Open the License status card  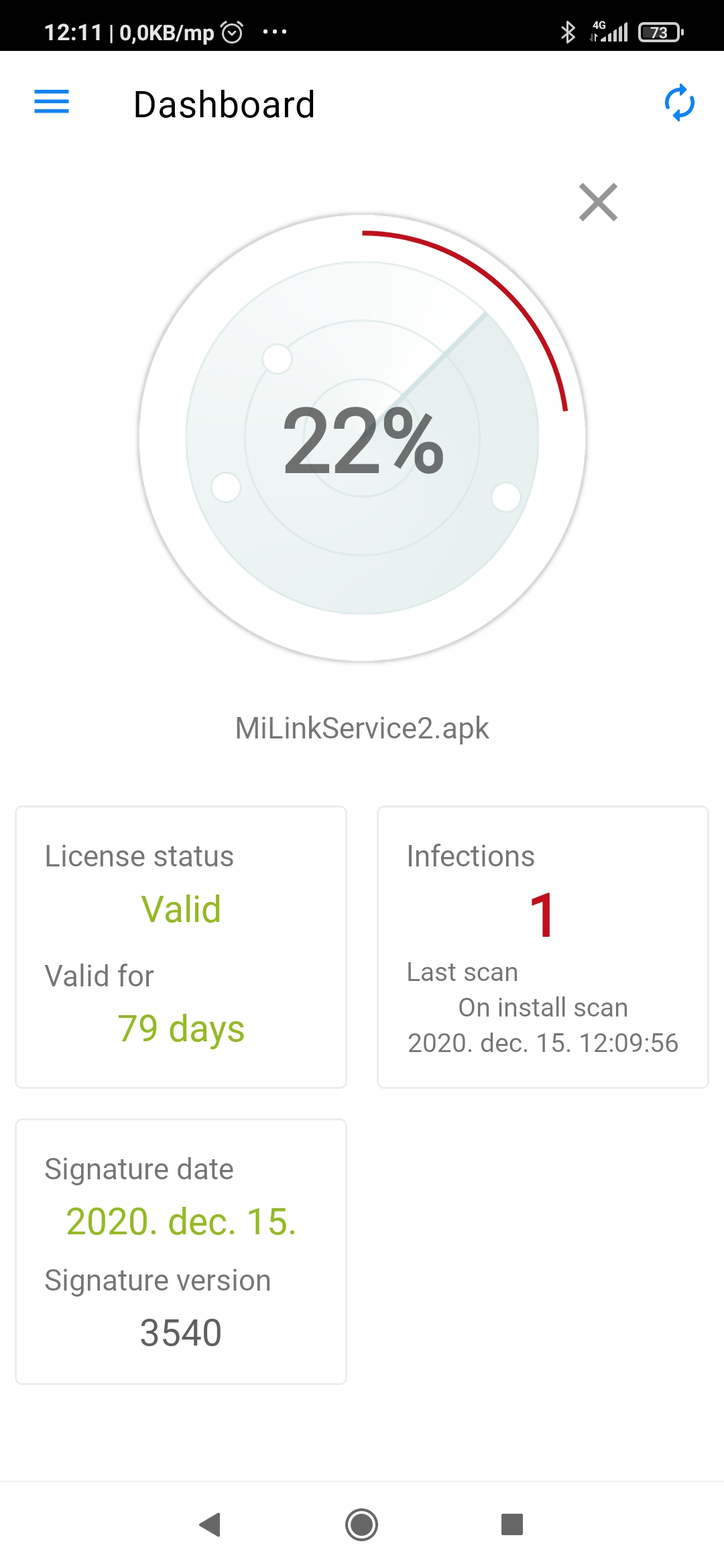click(181, 947)
